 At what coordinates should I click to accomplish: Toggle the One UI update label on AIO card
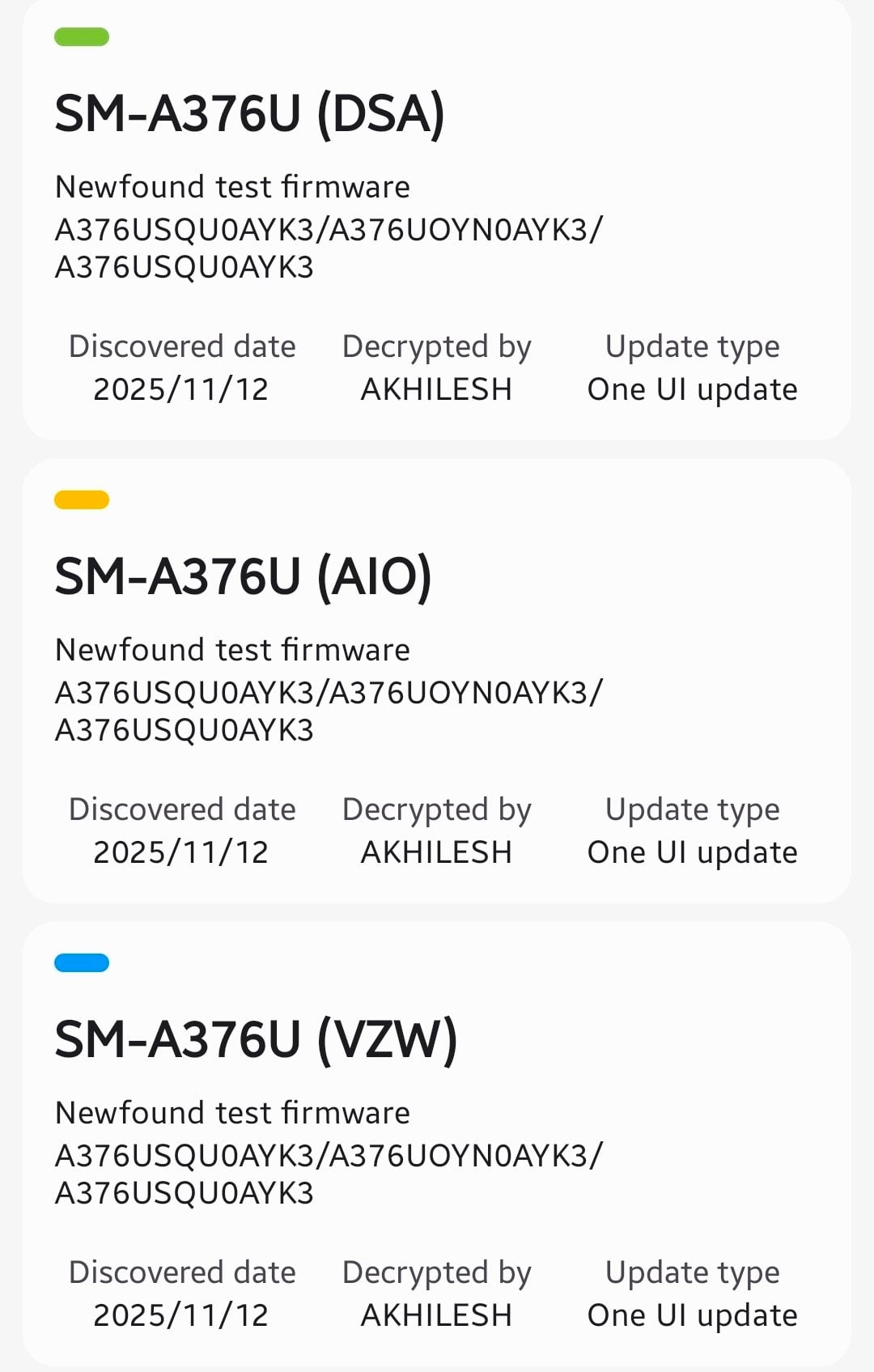click(x=692, y=851)
